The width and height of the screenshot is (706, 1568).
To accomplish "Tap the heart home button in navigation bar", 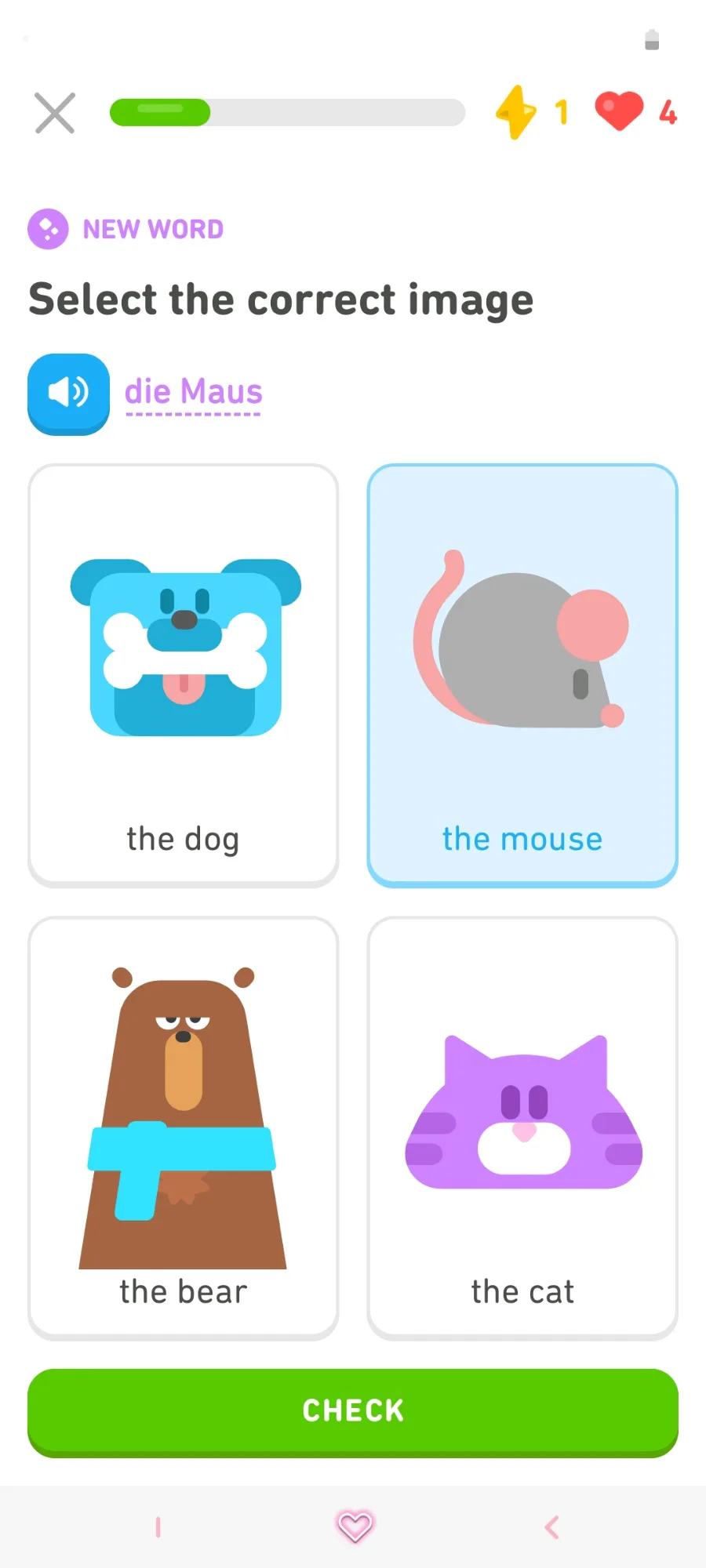I will coord(355,1526).
